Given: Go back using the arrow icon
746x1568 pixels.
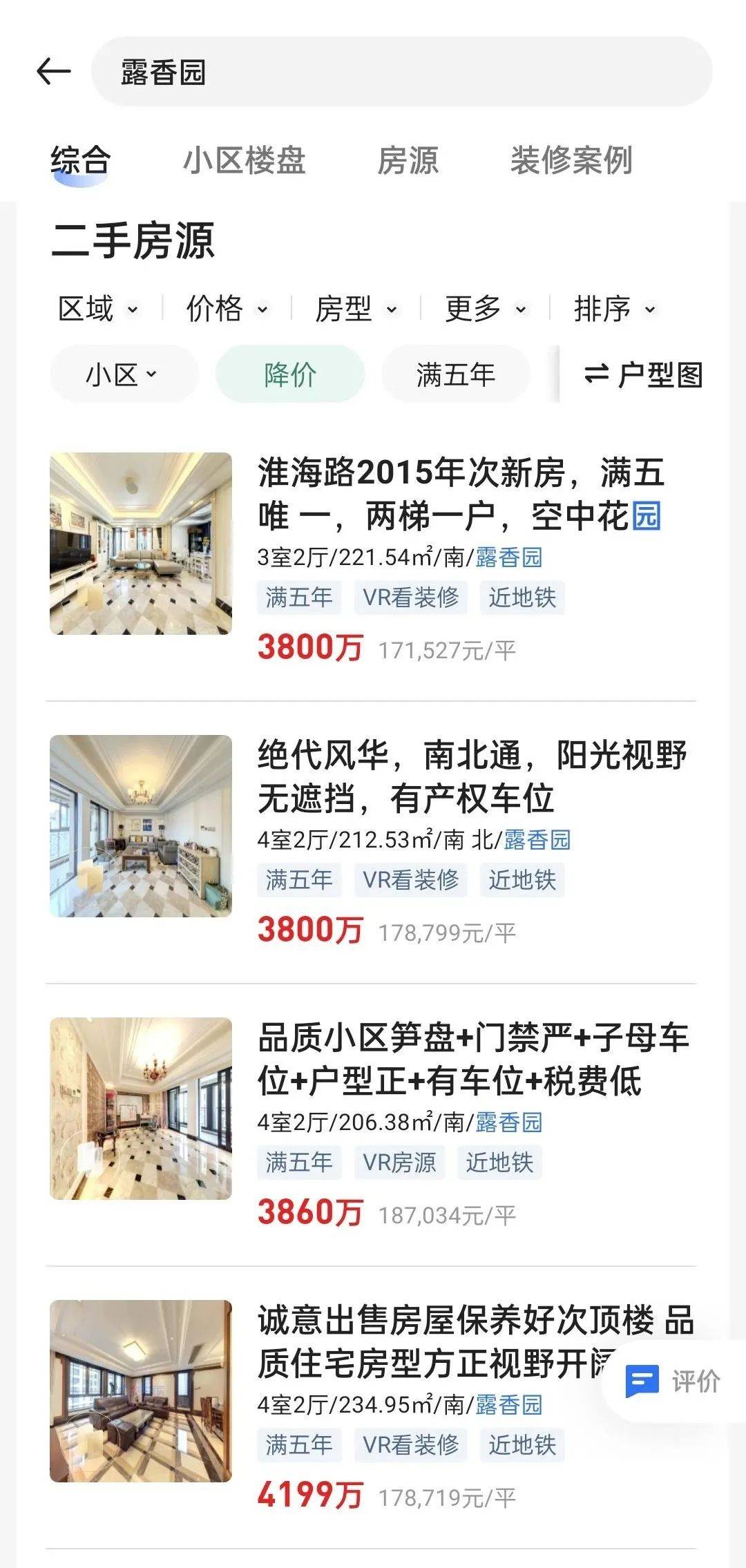Looking at the screenshot, I should tap(53, 71).
